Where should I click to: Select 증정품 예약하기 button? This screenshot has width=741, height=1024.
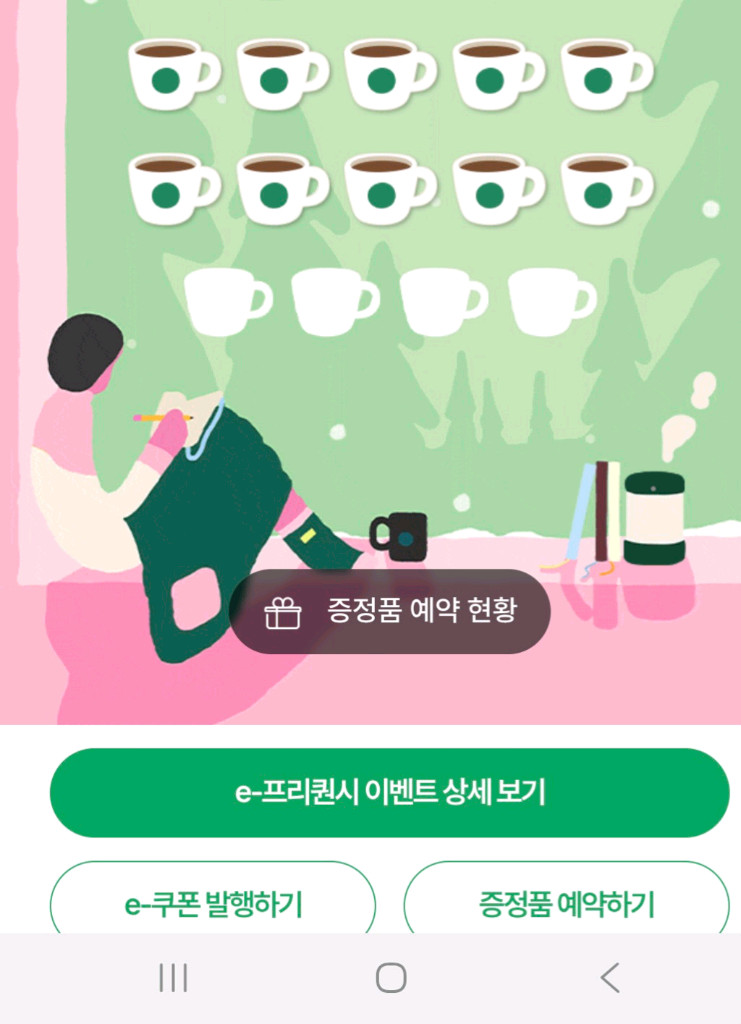[x=566, y=903]
